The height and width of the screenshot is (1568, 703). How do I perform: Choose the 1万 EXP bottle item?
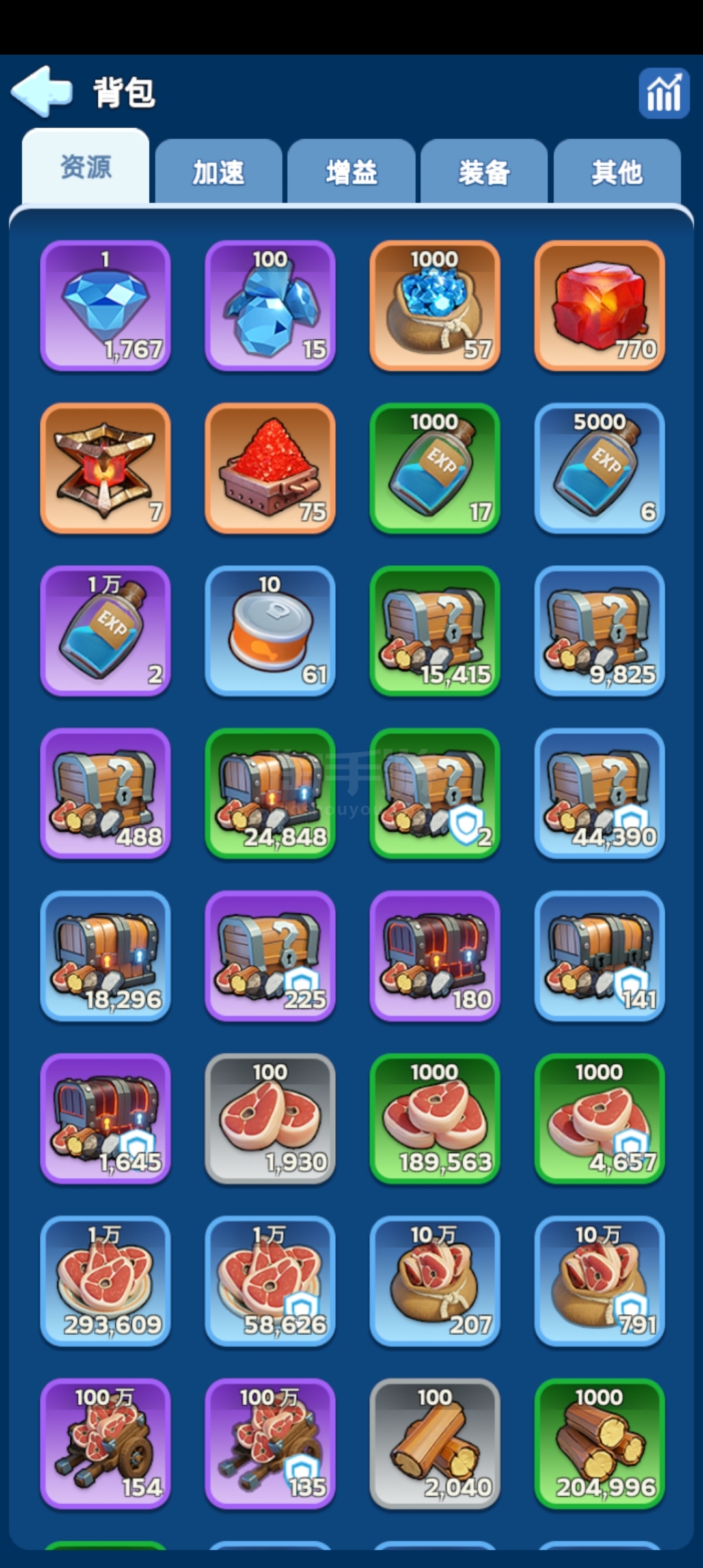click(x=105, y=630)
